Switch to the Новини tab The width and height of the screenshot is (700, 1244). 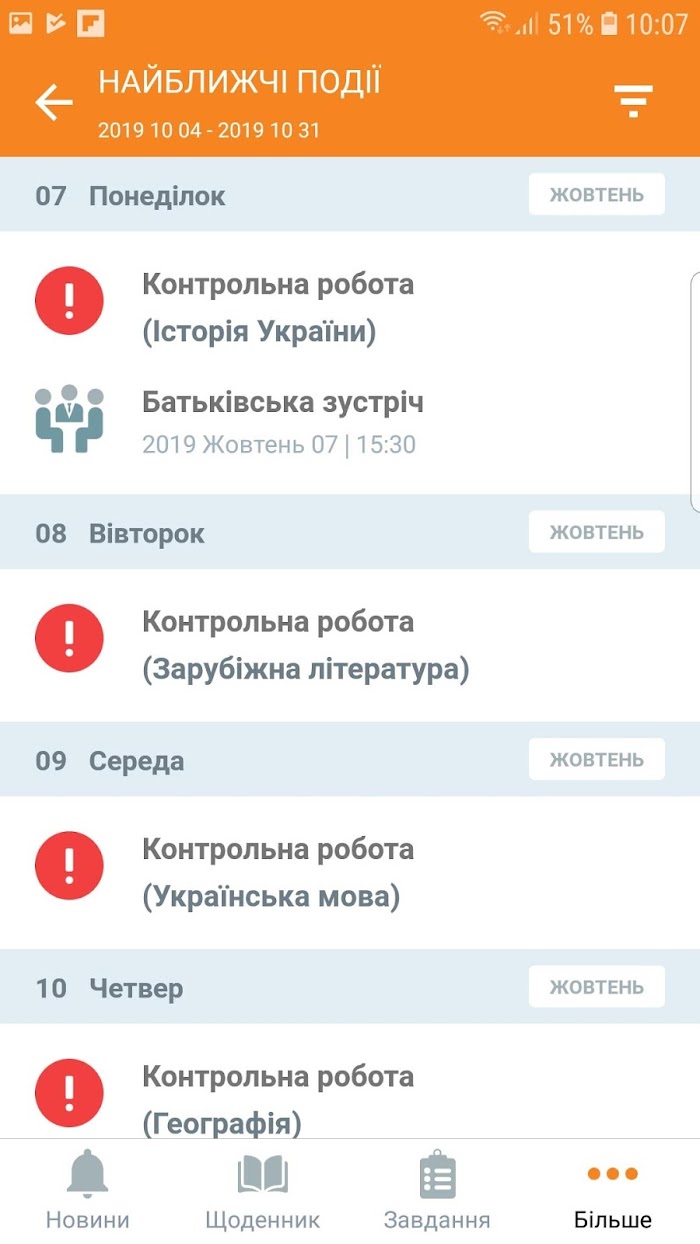88,1190
